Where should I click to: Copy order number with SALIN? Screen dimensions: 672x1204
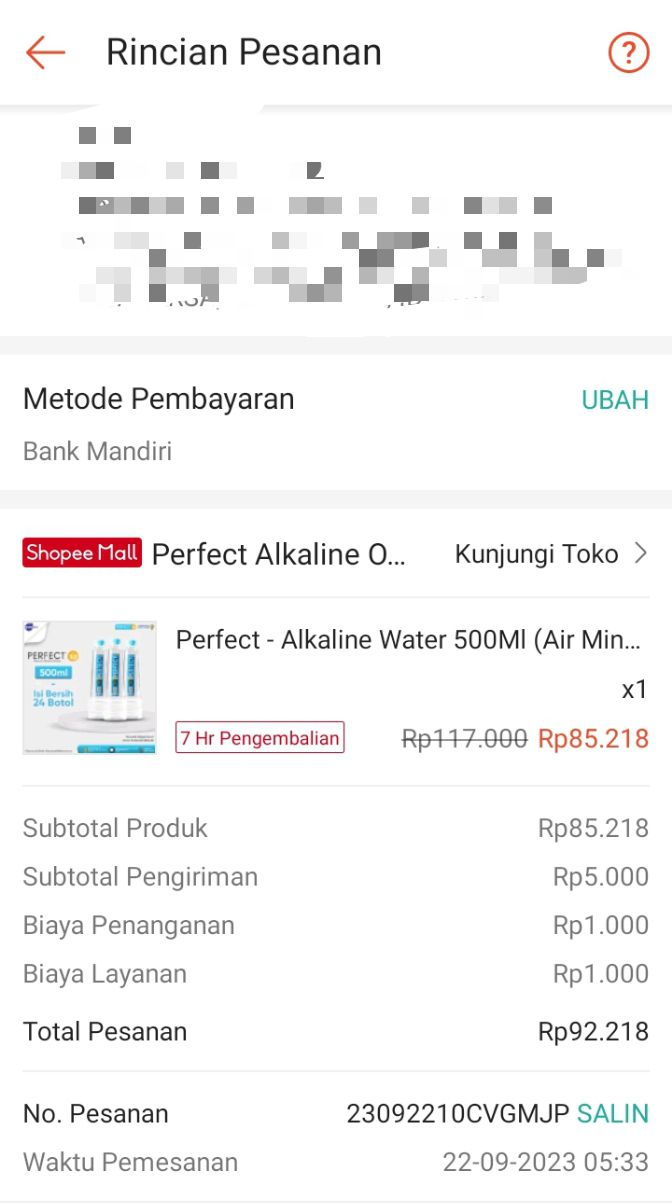tap(612, 1113)
